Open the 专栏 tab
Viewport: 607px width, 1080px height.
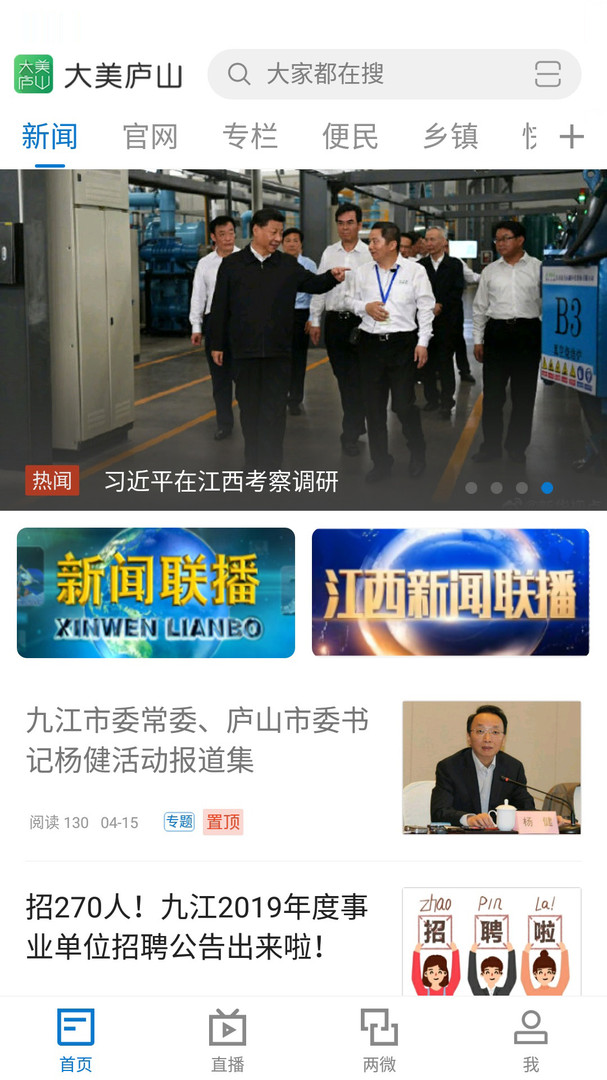pyautogui.click(x=250, y=137)
